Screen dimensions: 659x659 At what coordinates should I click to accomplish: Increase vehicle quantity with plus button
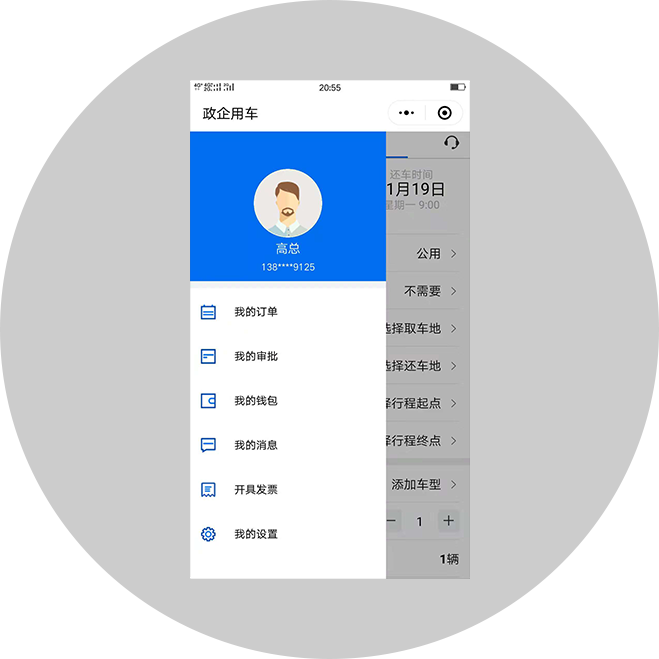click(x=449, y=521)
